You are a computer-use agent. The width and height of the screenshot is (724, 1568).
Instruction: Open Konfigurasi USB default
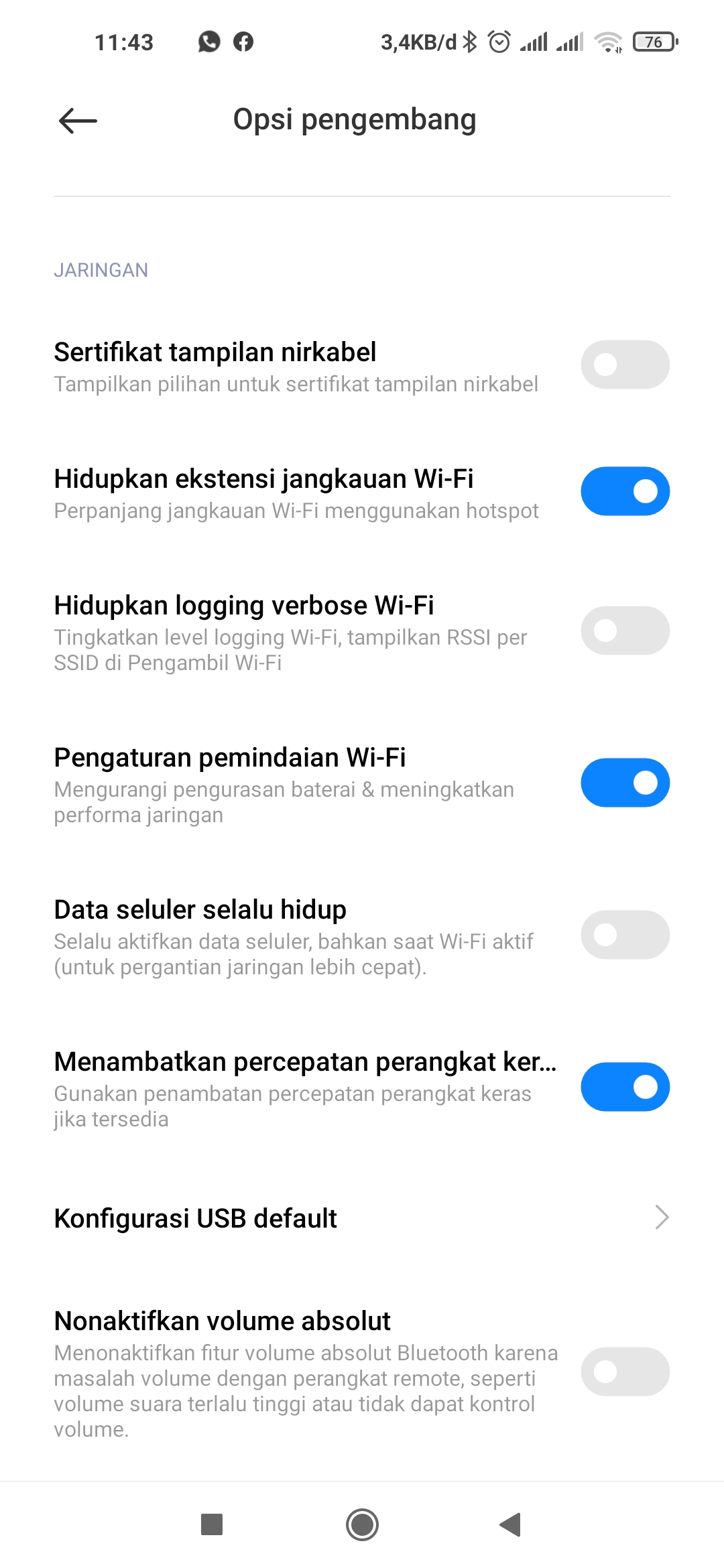tap(362, 1218)
